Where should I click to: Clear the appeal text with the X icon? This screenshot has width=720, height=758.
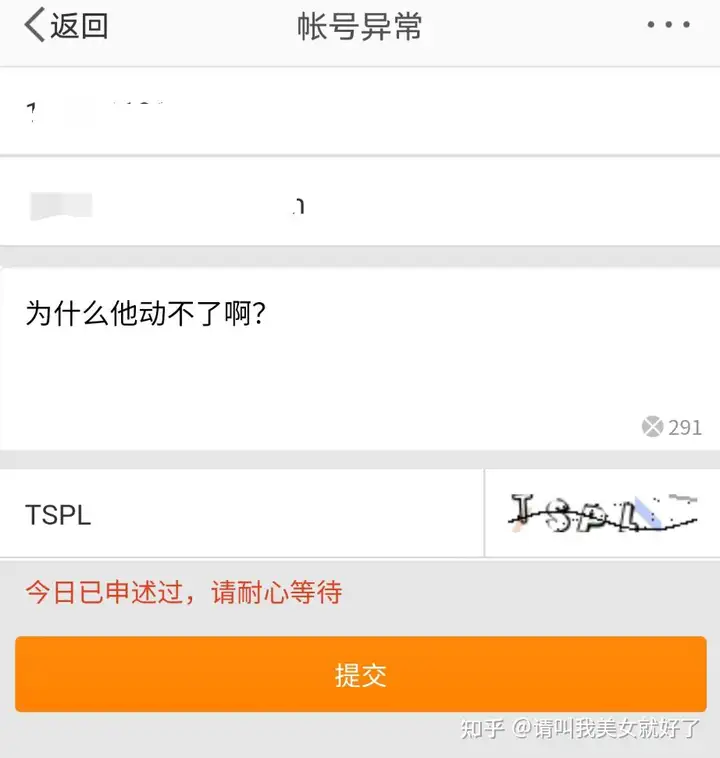pos(652,427)
